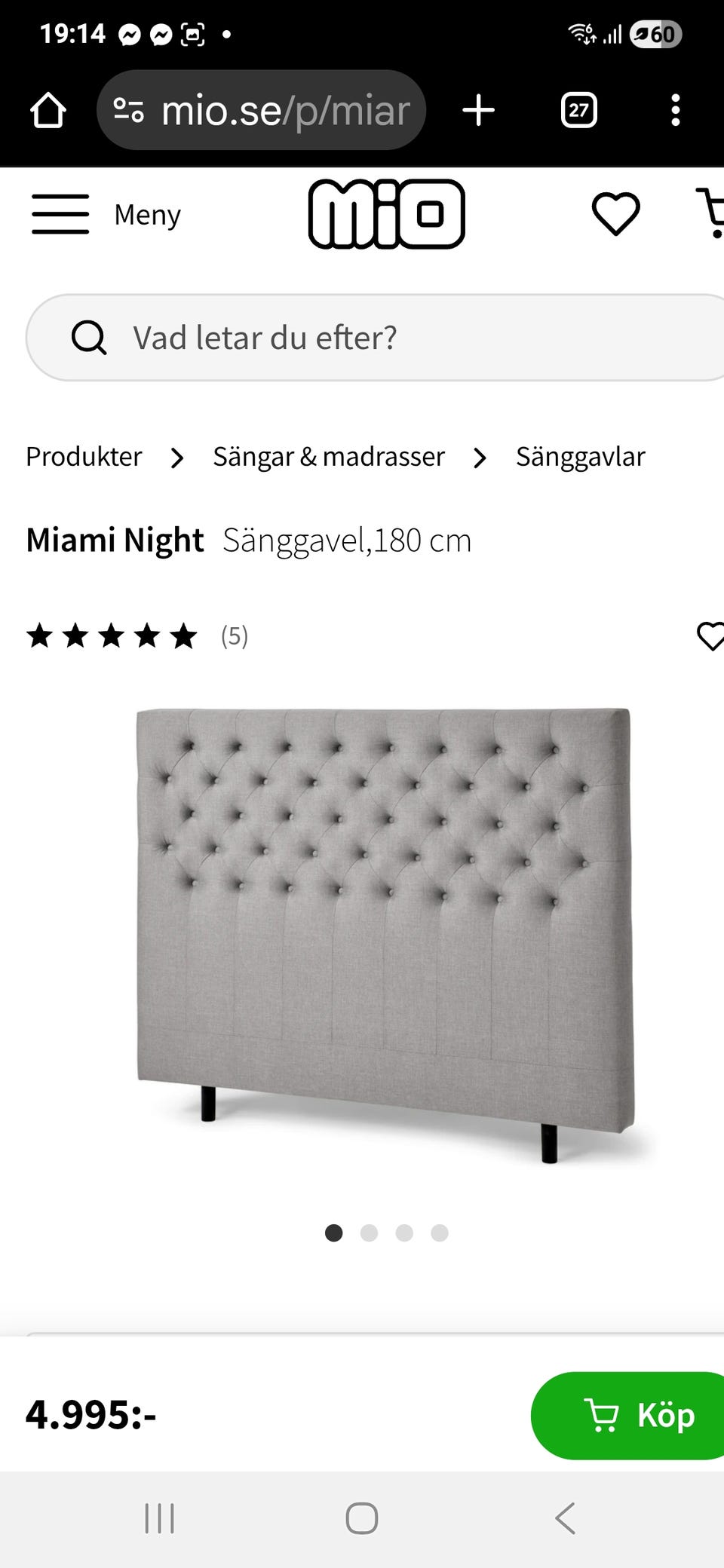Open the shopping cart

711,213
